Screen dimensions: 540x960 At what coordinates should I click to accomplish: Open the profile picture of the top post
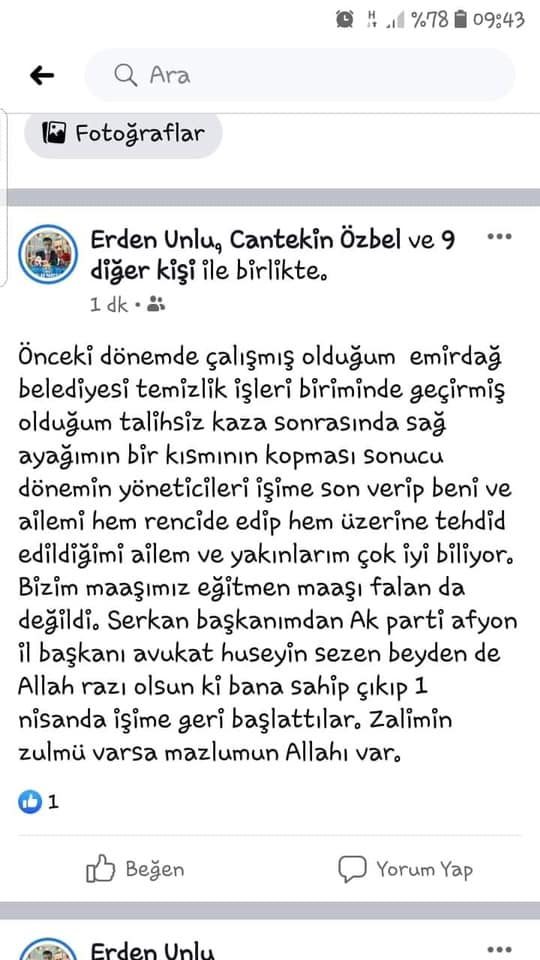coord(48,255)
